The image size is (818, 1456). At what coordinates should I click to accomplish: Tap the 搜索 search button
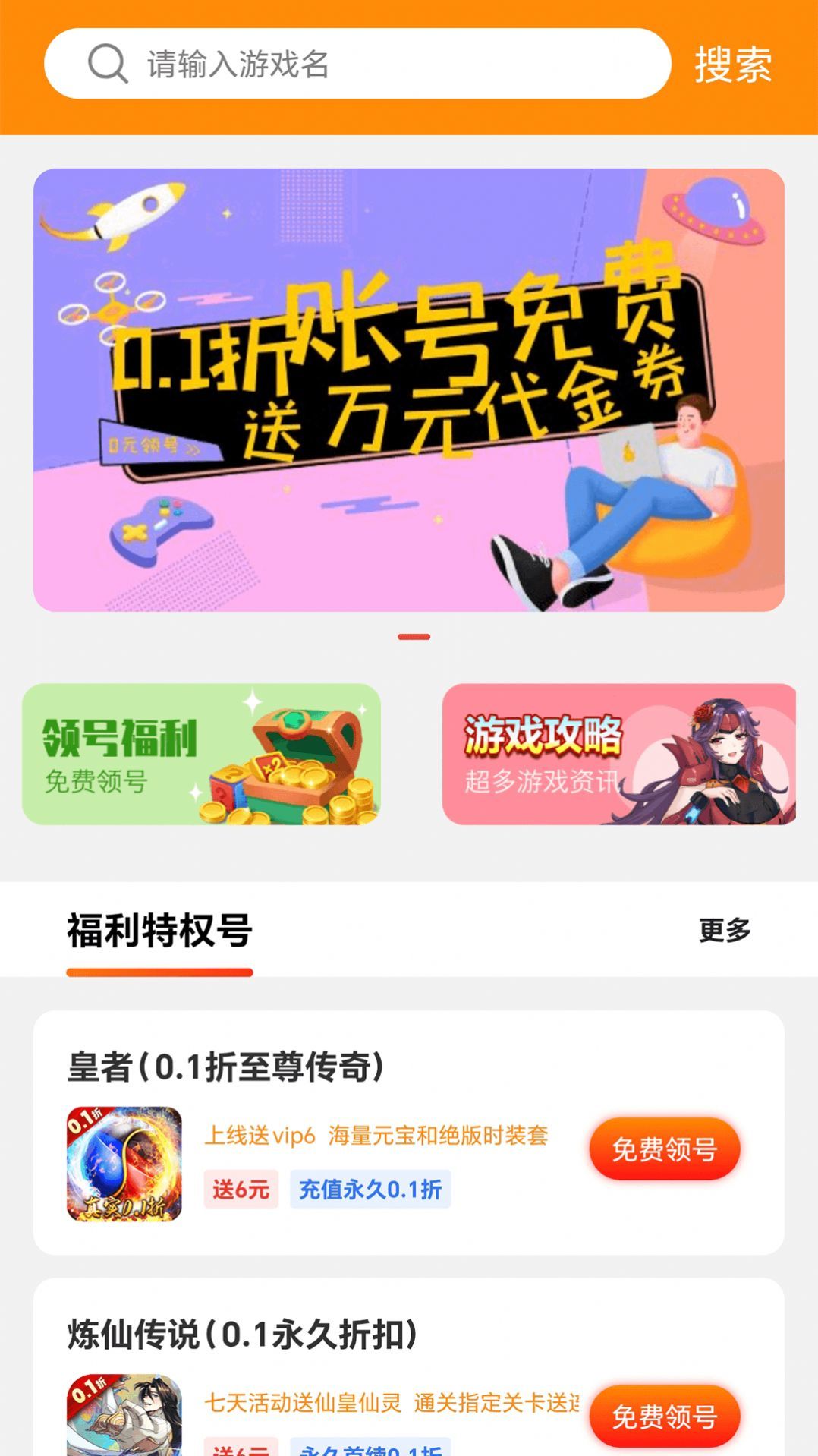click(x=732, y=67)
